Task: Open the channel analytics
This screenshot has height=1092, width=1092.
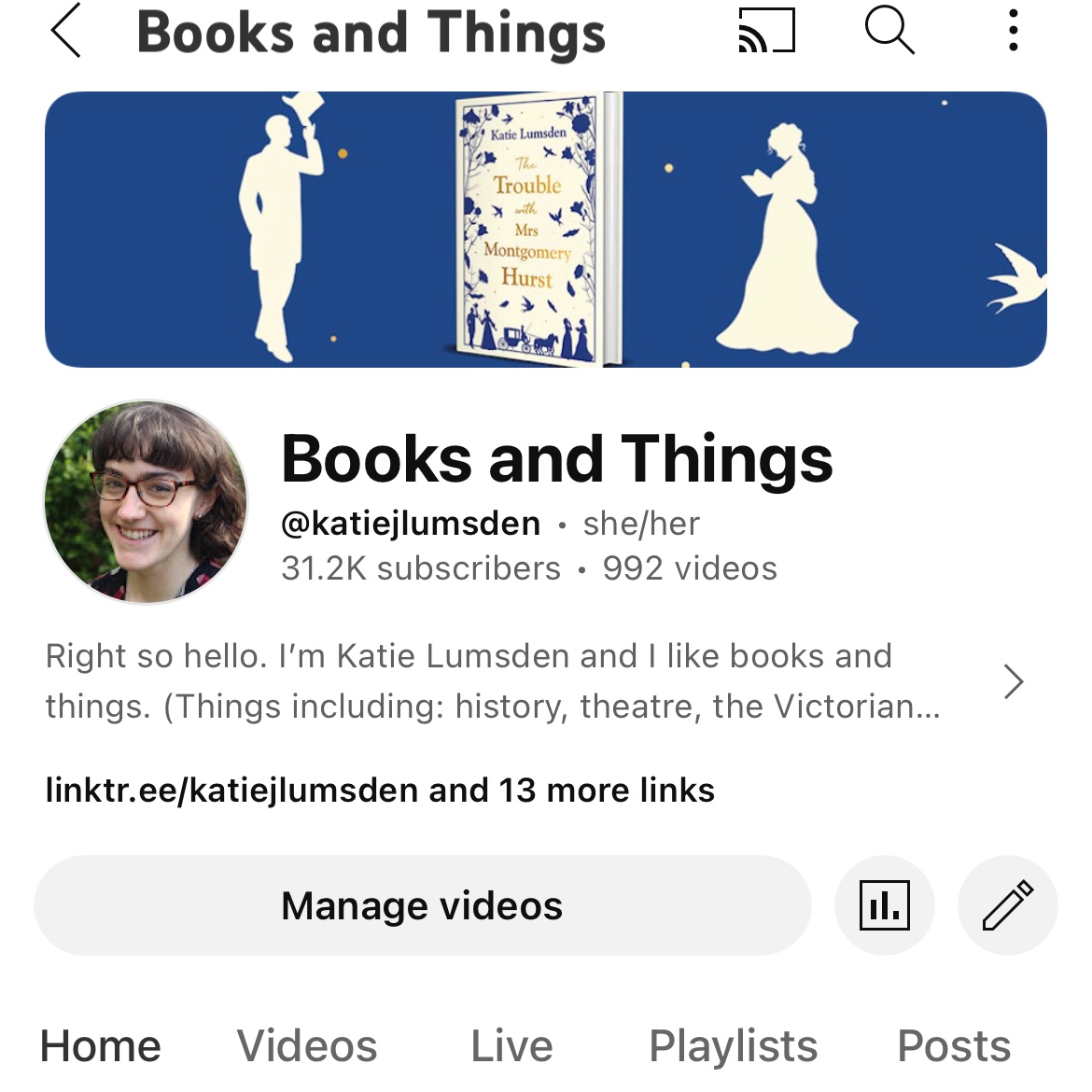Action: tap(884, 905)
